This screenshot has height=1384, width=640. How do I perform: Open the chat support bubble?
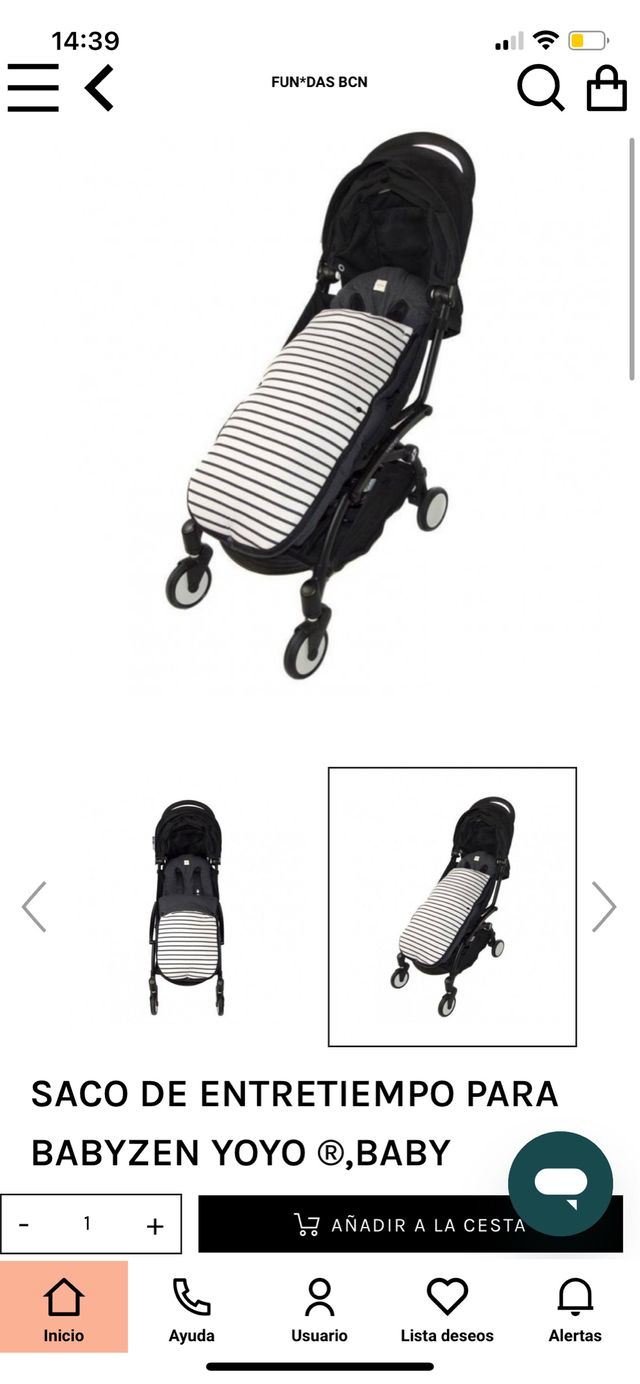[x=560, y=1184]
